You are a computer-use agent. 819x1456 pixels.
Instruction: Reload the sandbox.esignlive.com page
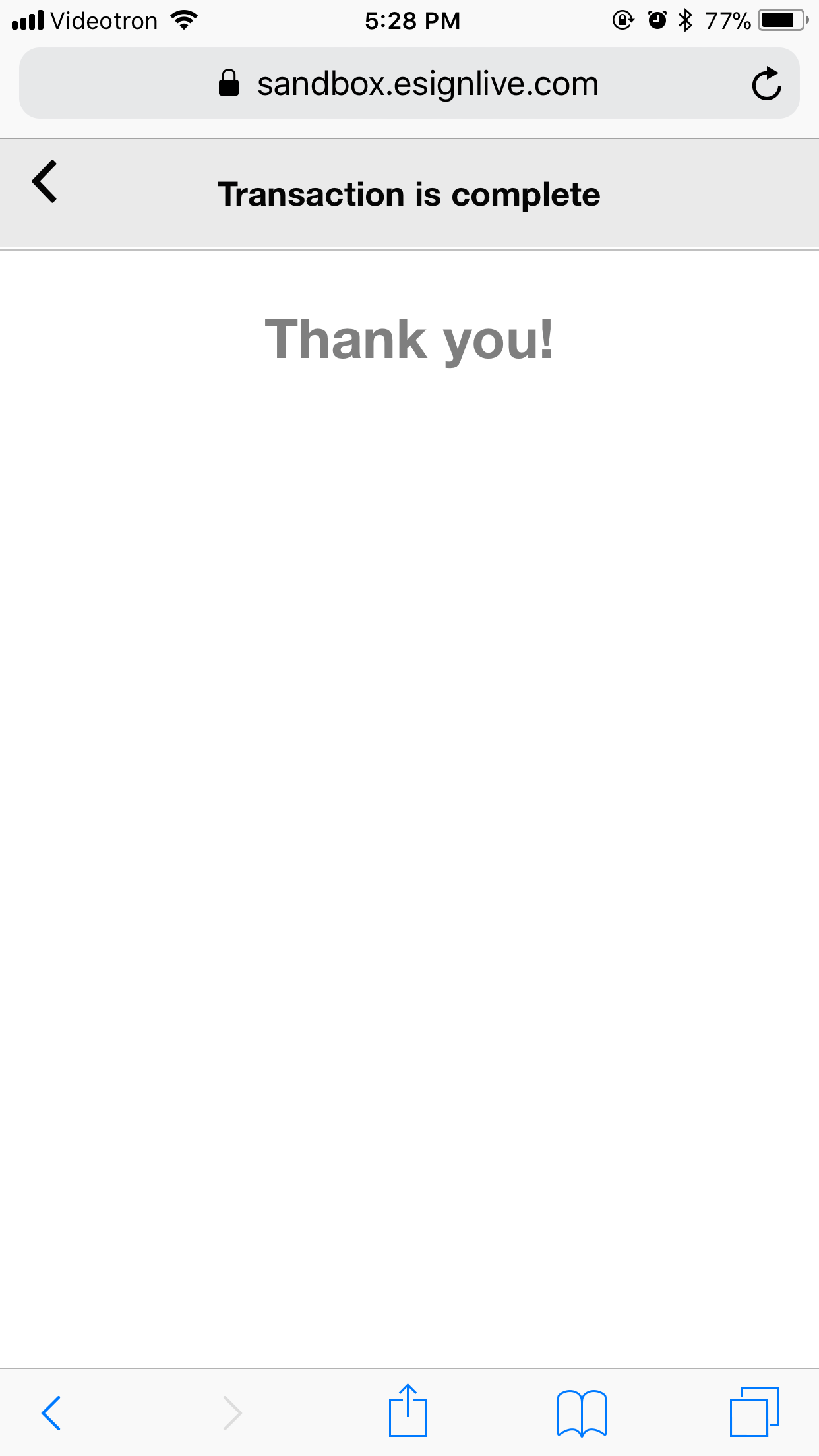point(766,84)
